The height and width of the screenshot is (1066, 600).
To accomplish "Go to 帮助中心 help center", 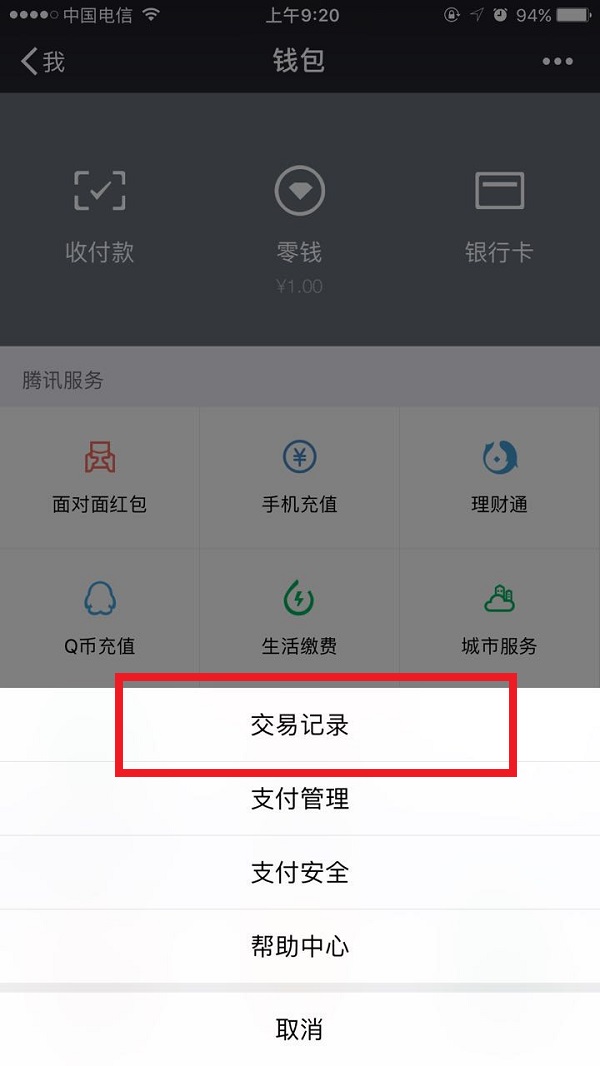I will pos(300,946).
